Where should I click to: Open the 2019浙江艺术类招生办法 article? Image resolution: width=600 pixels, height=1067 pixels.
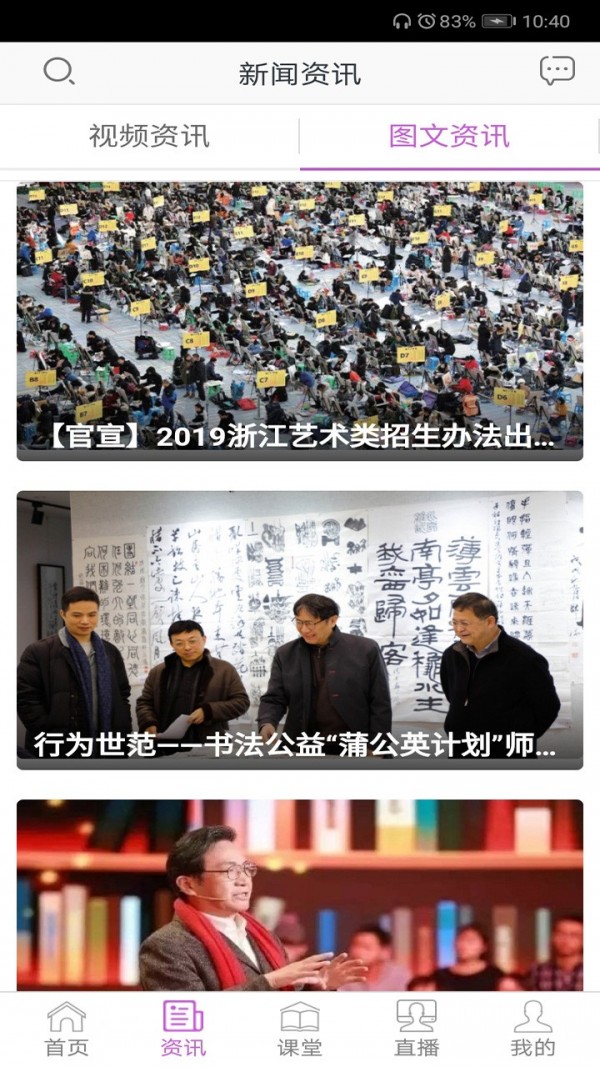(x=299, y=320)
